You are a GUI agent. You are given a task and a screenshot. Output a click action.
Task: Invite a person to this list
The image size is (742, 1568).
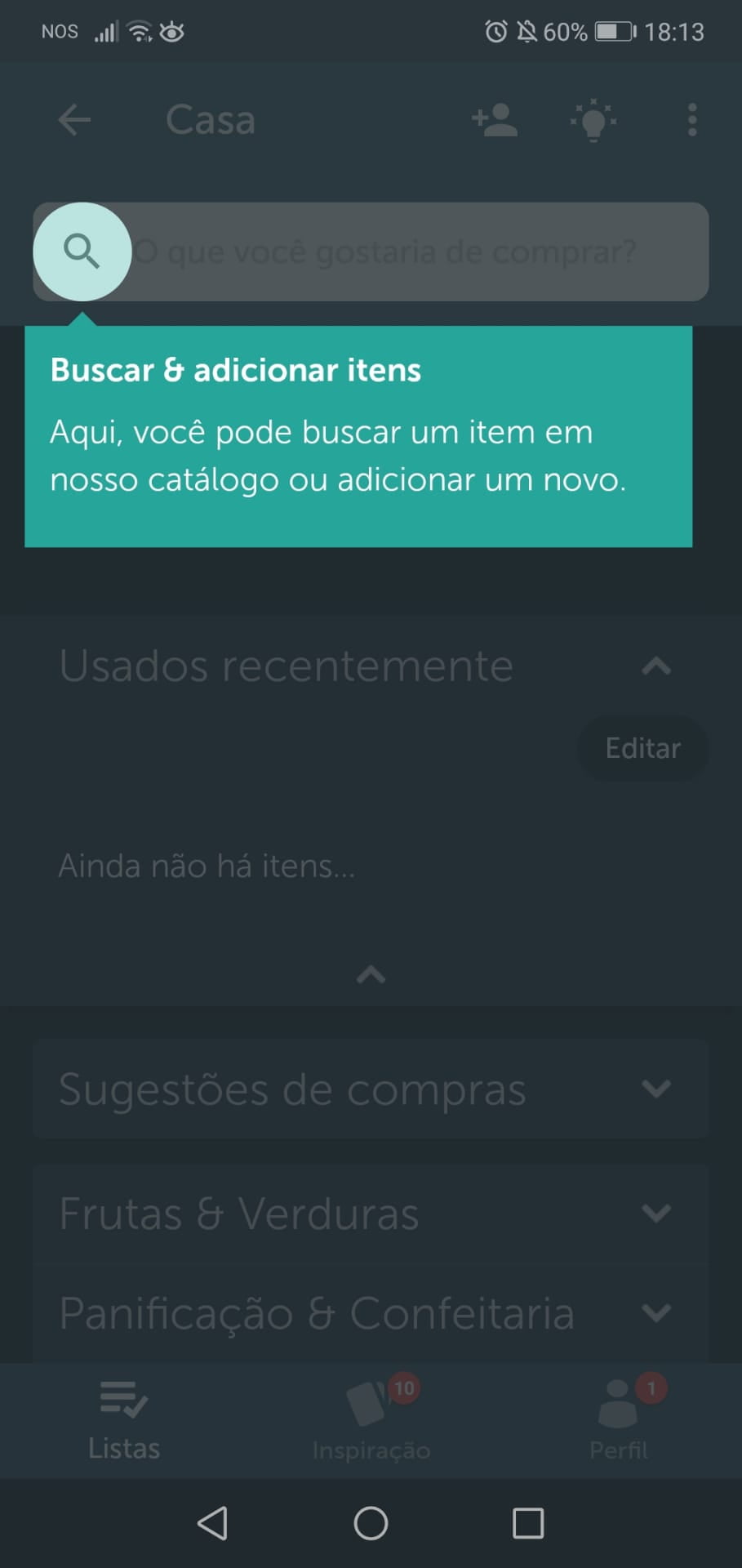click(495, 120)
